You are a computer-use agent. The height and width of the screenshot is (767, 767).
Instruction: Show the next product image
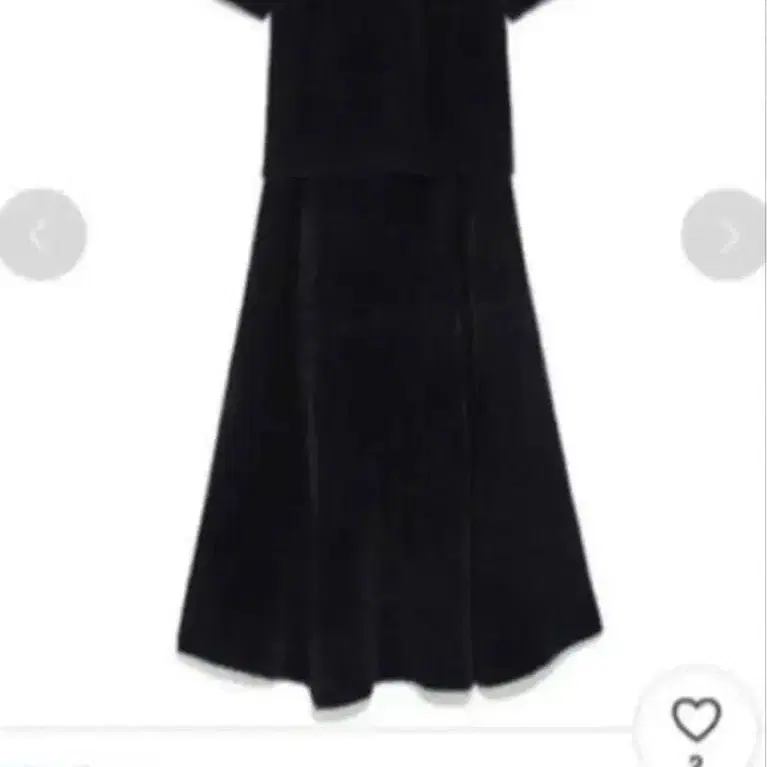click(x=723, y=235)
